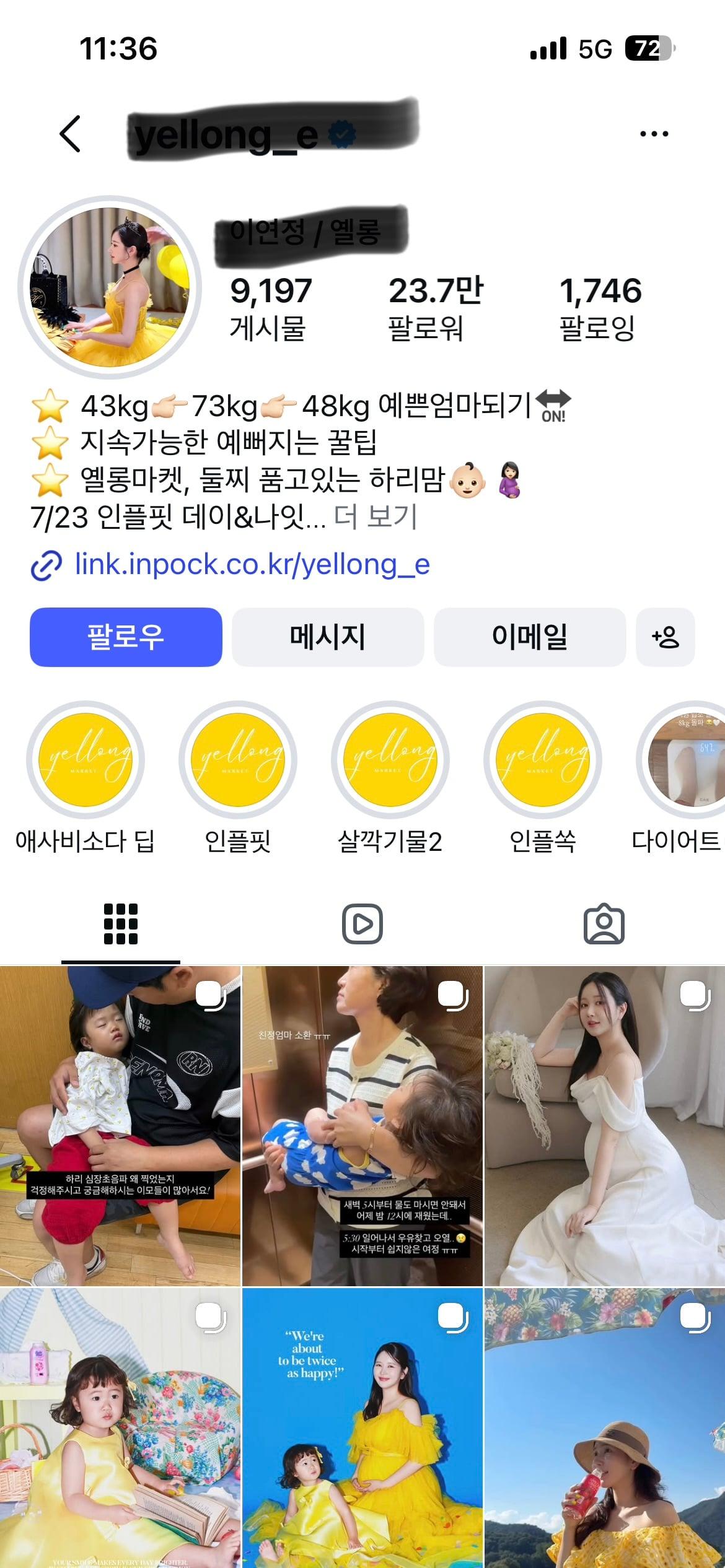Open the 메시지 message button
725x1568 pixels.
pos(328,637)
